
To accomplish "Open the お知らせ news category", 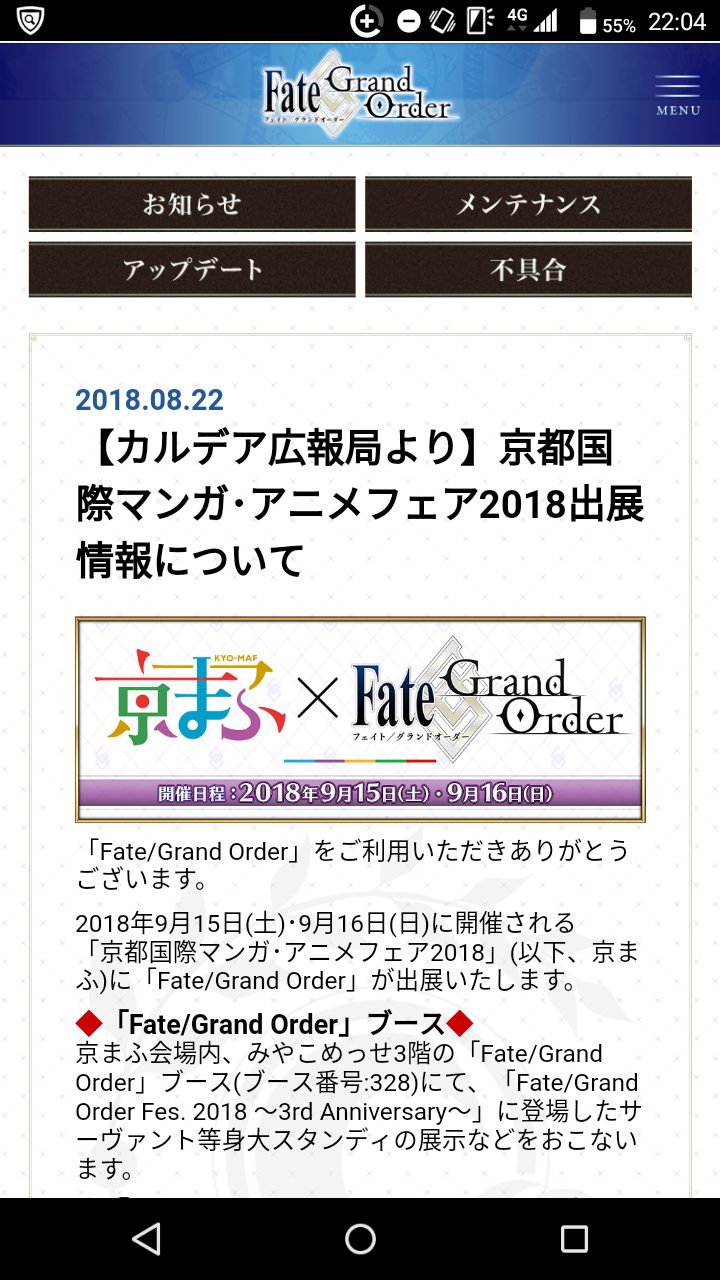I will (x=192, y=204).
